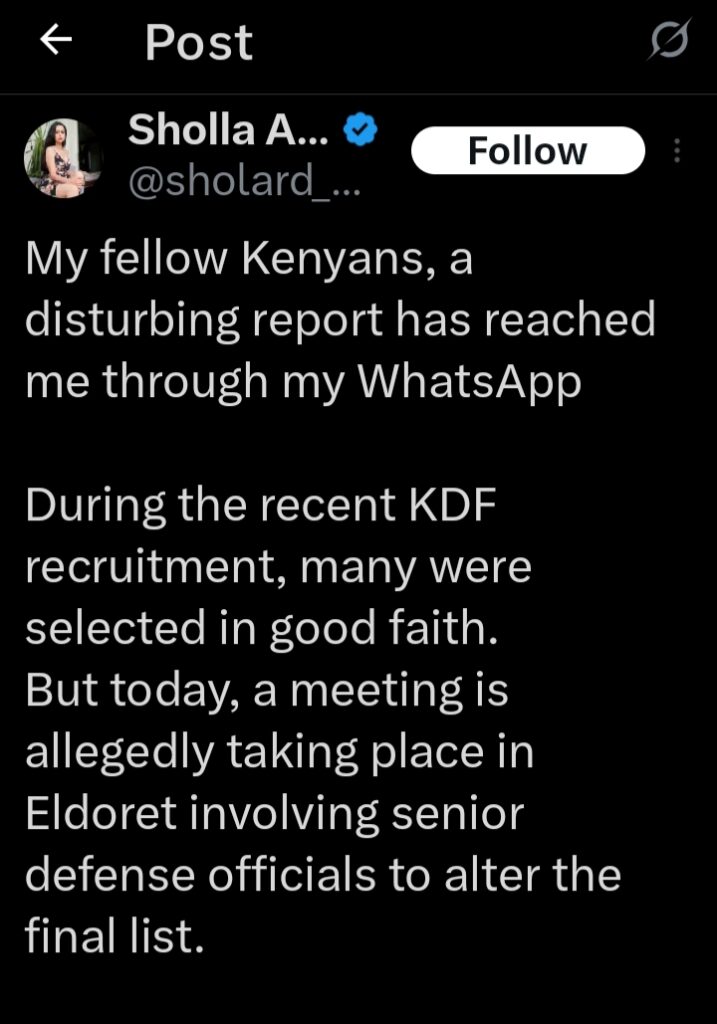Open the Grok icon in the header
717x1024 pixels.
[668, 42]
